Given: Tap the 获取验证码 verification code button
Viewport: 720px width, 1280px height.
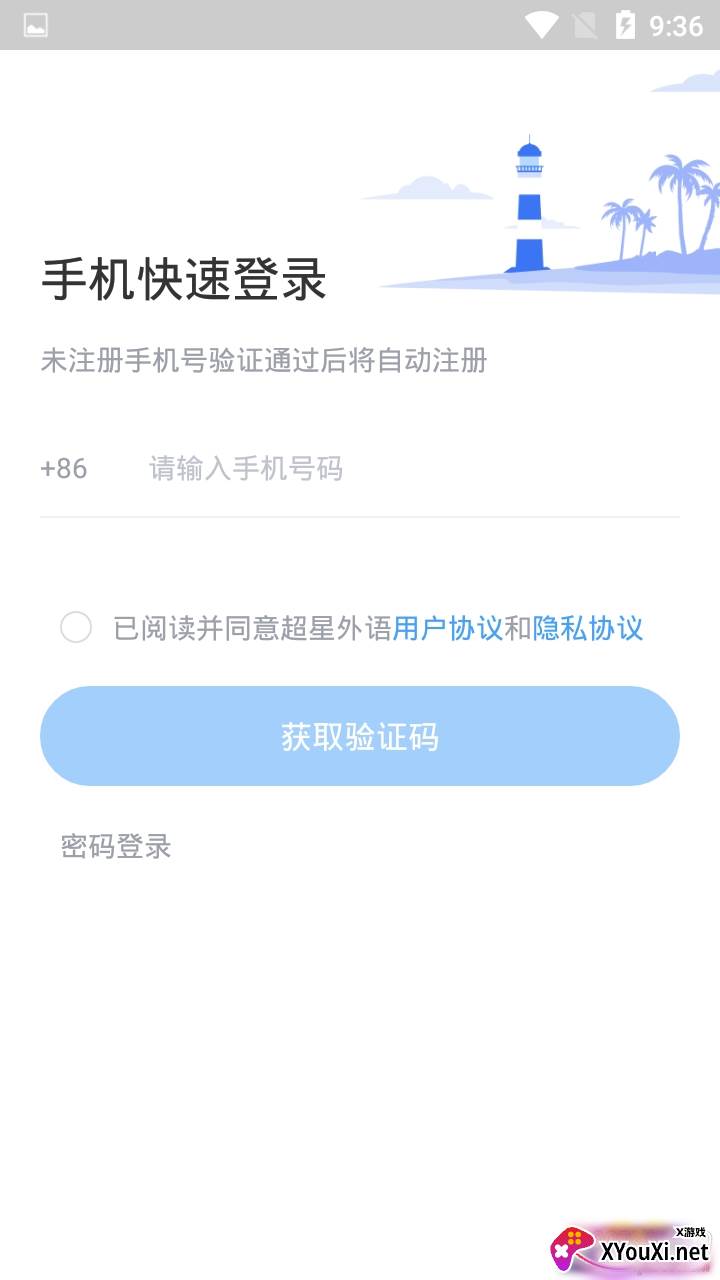Looking at the screenshot, I should pos(360,736).
